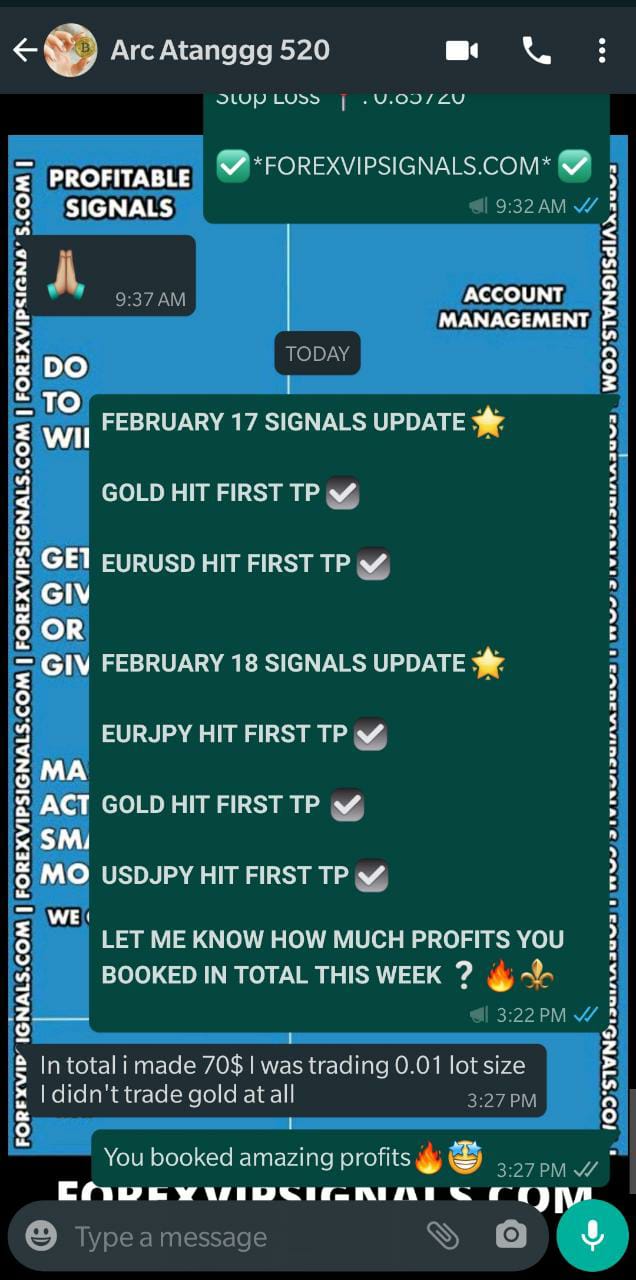The width and height of the screenshot is (636, 1280).
Task: Open the camera from message bar
Action: click(511, 1236)
